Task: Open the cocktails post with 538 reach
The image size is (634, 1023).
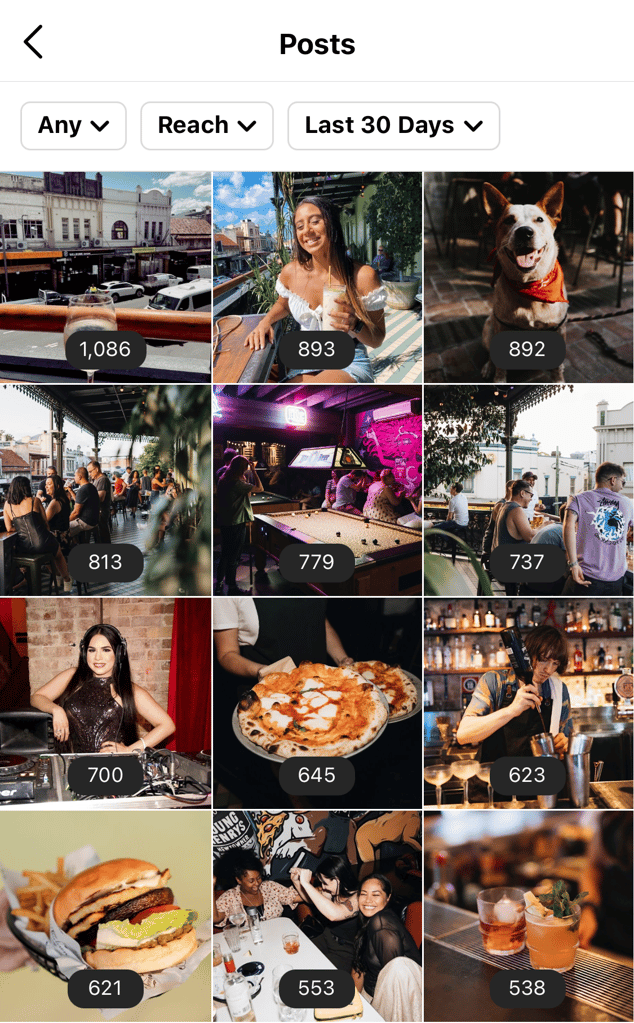Action: coord(528,915)
